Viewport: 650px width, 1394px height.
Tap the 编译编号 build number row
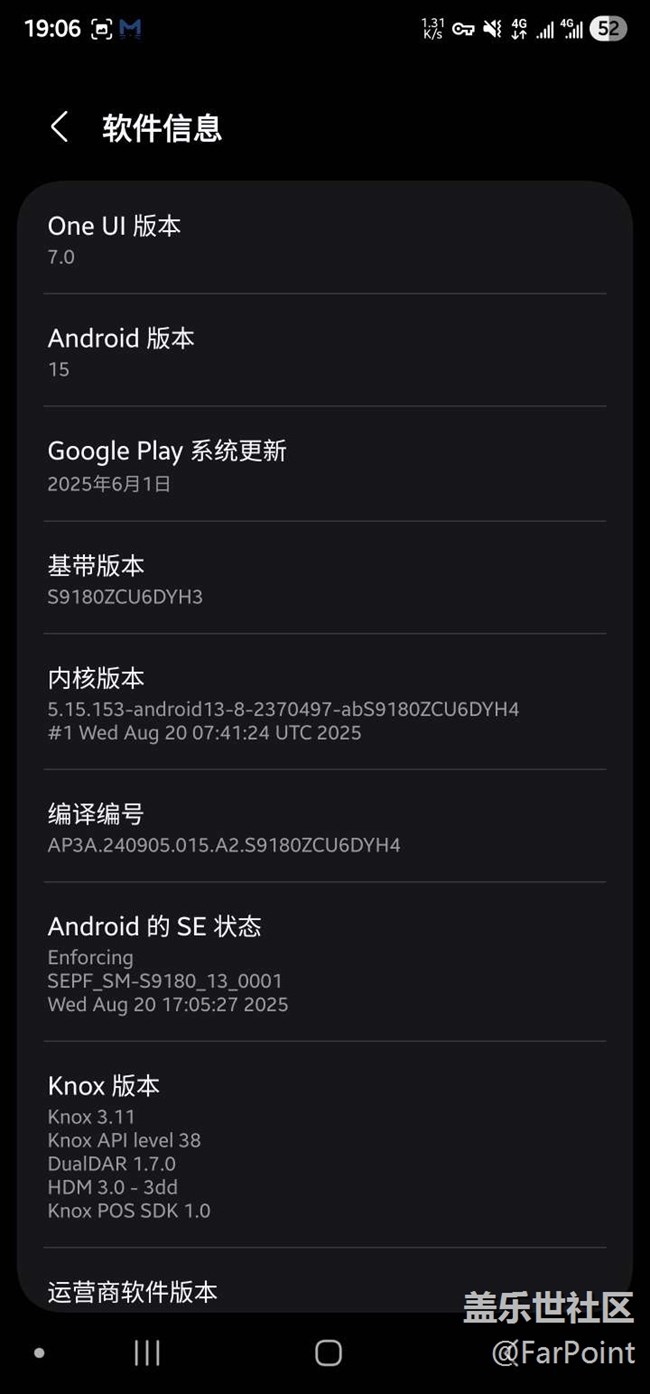pyautogui.click(x=325, y=827)
